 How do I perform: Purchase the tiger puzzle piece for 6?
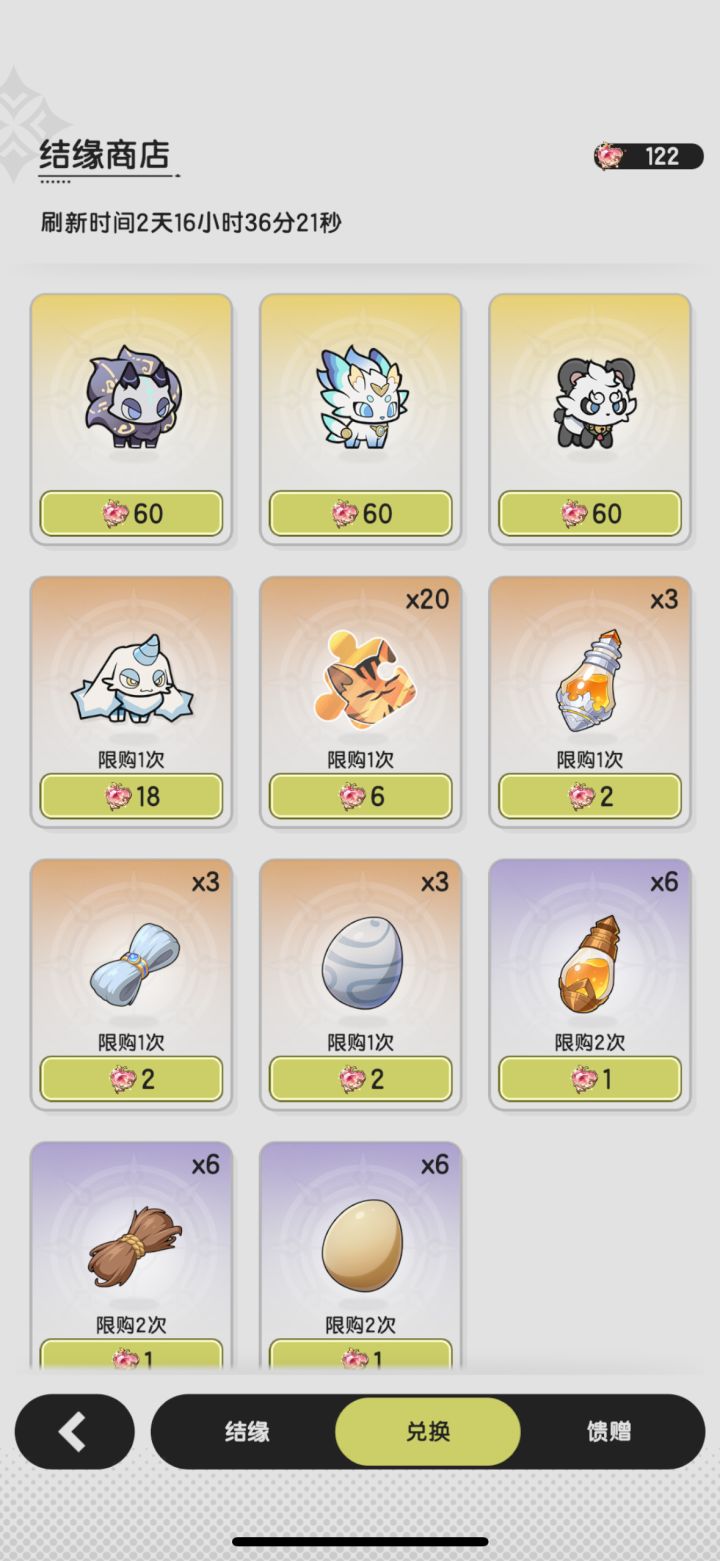point(361,796)
